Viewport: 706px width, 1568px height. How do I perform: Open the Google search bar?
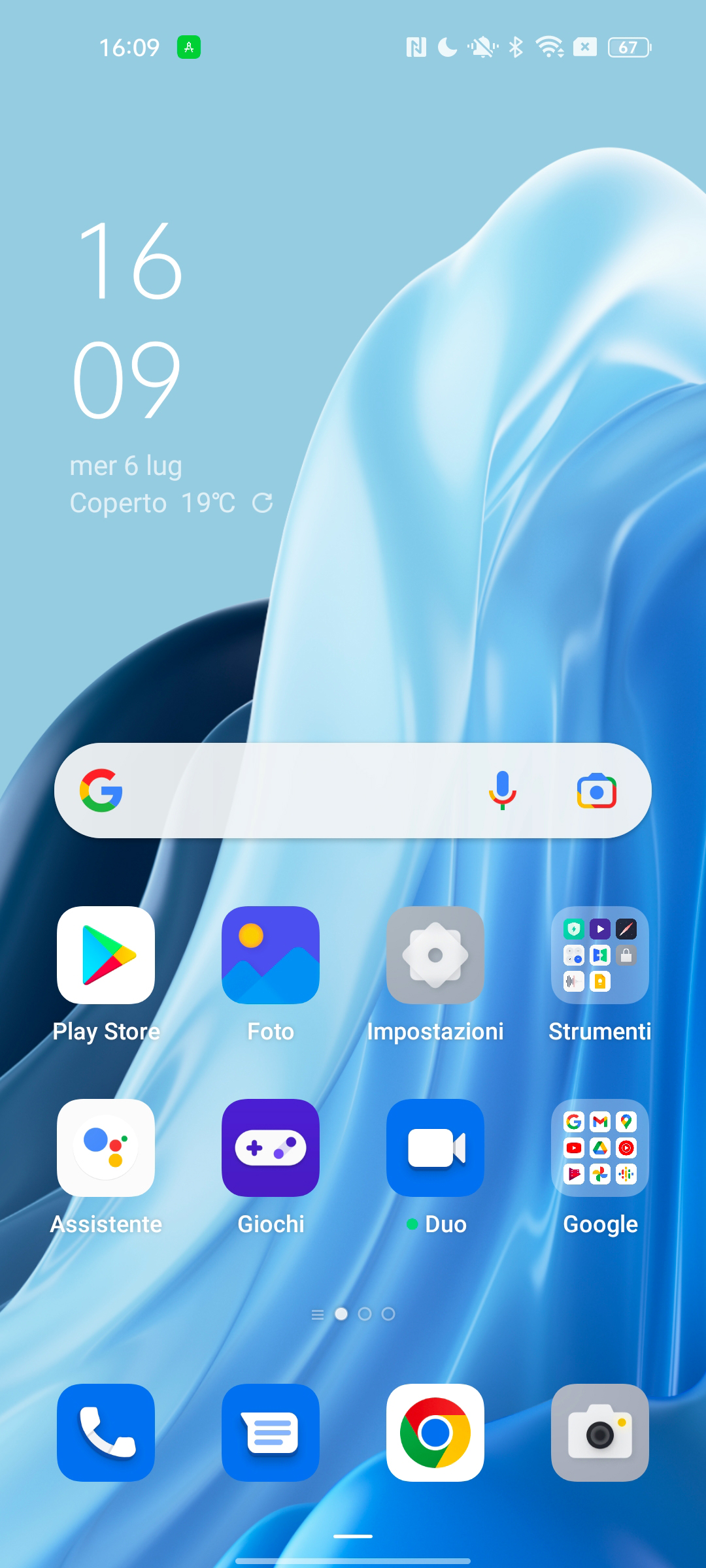[x=294, y=791]
